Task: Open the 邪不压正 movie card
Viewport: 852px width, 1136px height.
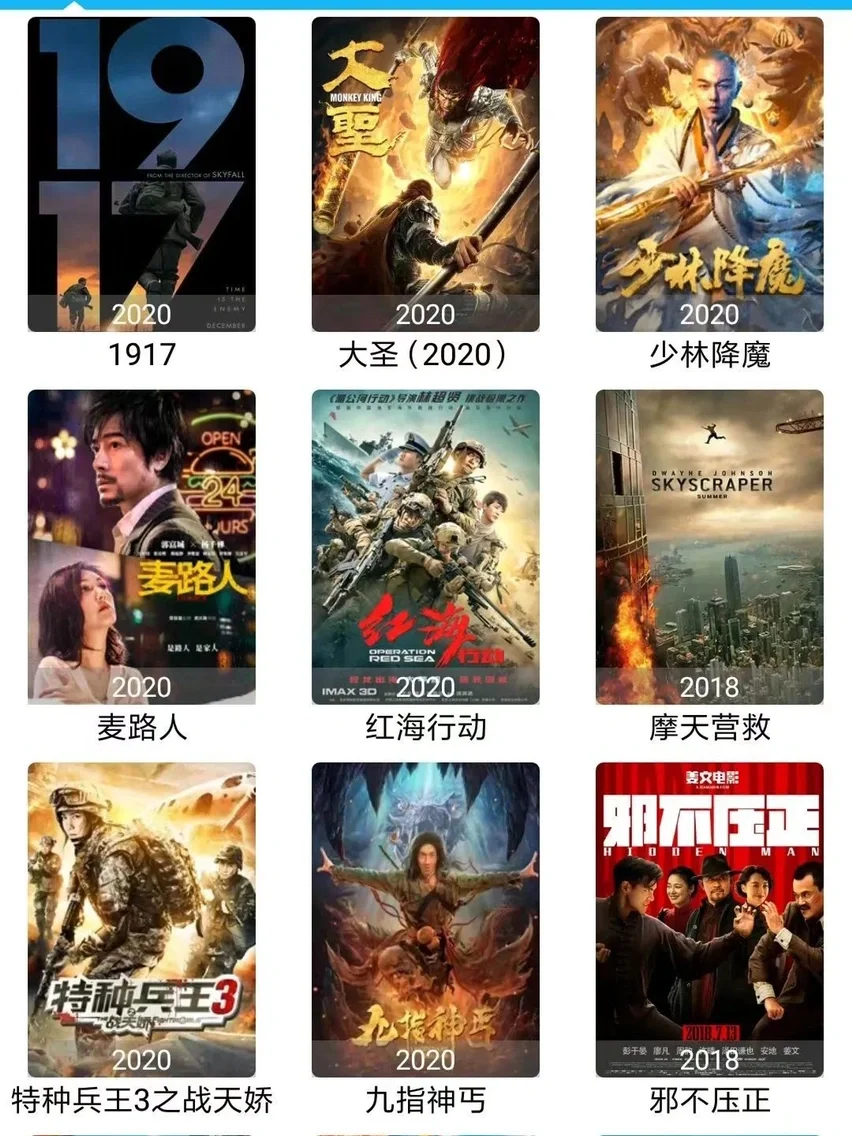Action: (x=709, y=919)
